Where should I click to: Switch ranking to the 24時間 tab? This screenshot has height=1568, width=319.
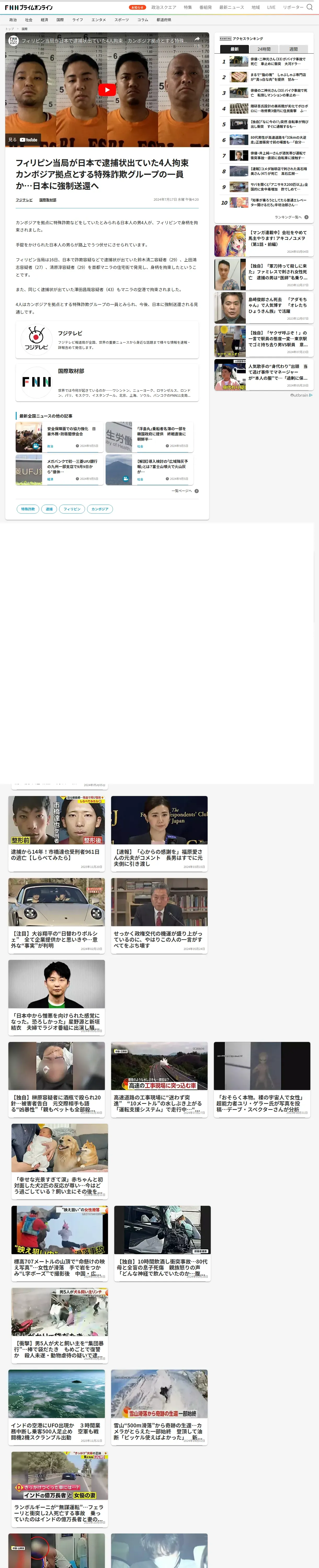tap(264, 49)
